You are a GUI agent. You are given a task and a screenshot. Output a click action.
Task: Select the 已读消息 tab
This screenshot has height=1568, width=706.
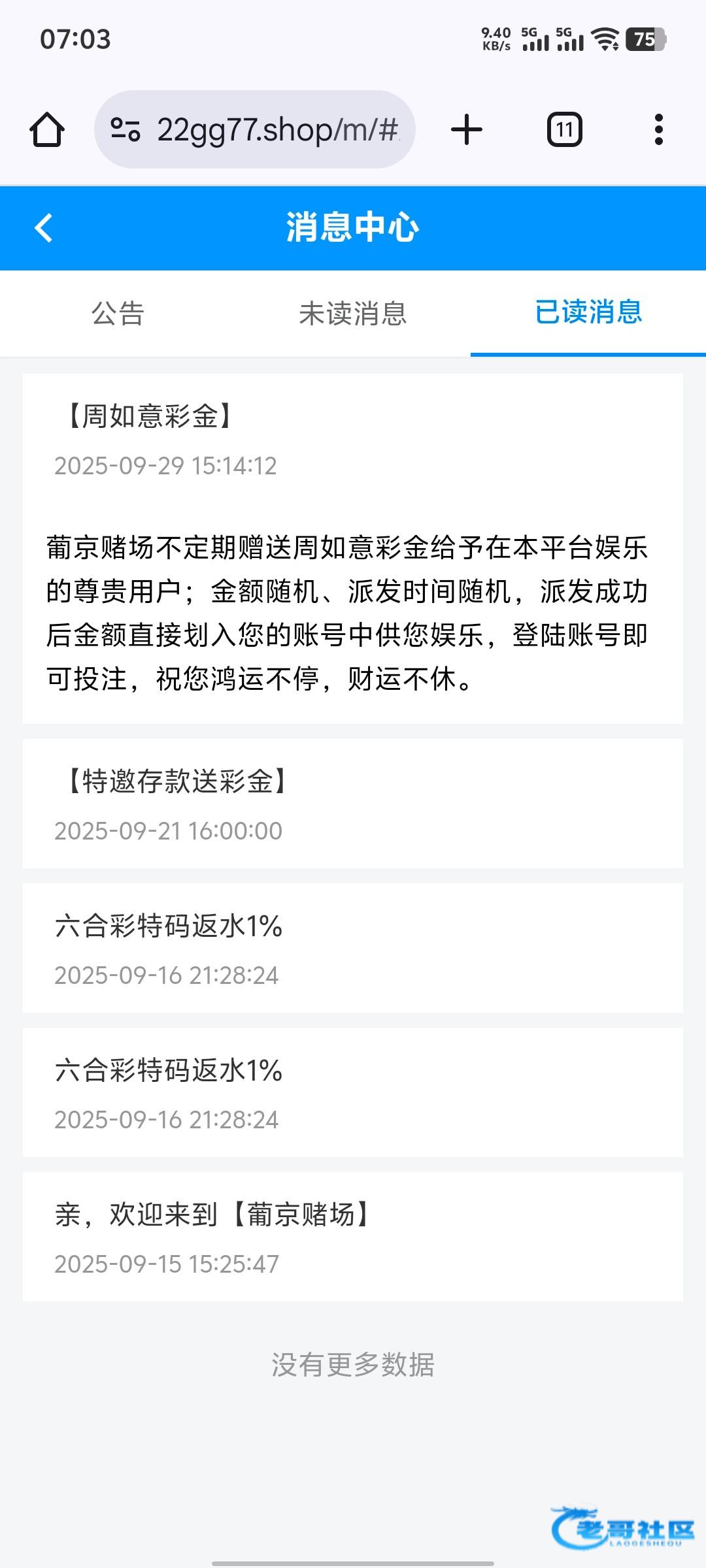[x=588, y=312]
